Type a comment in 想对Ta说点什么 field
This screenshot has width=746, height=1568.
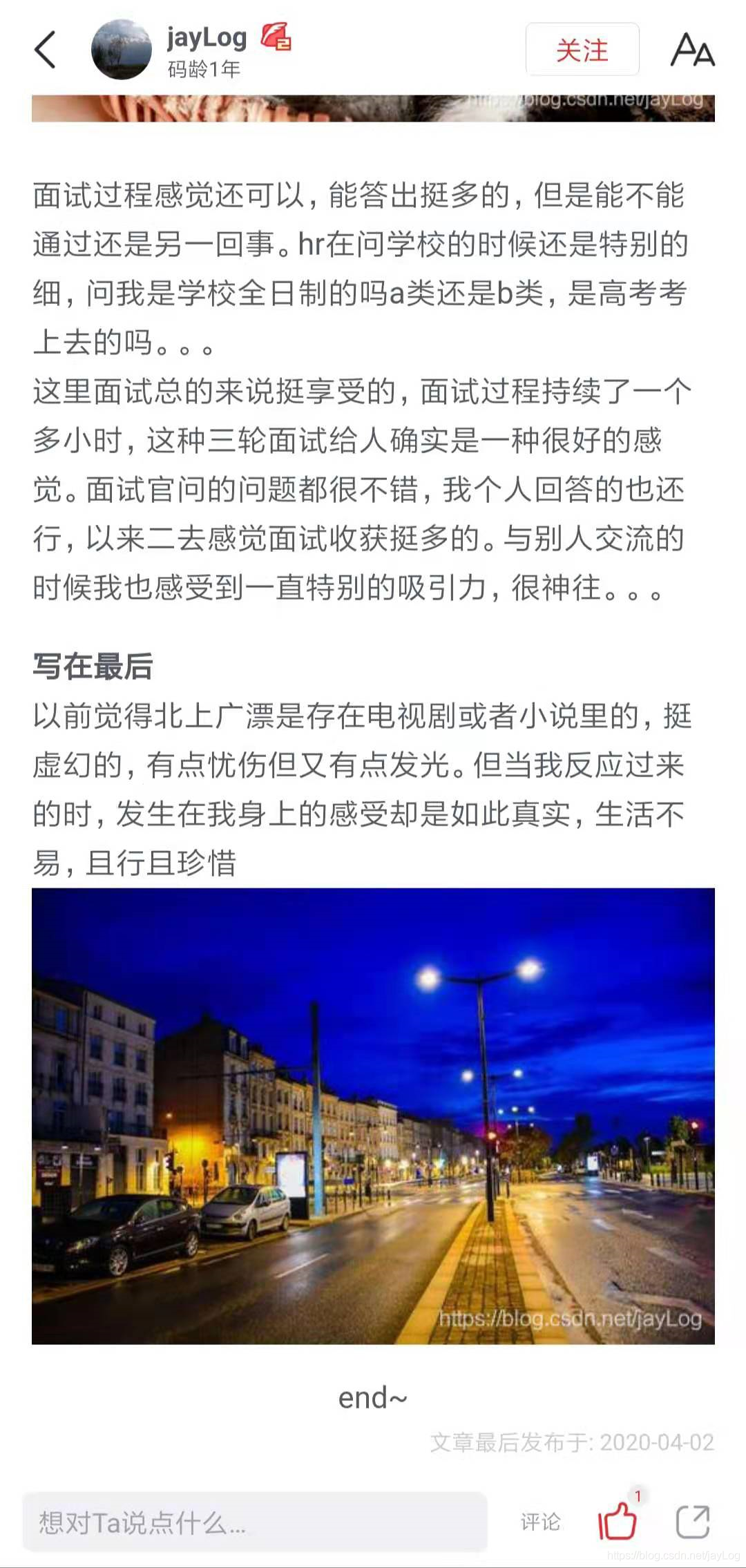[255, 1522]
